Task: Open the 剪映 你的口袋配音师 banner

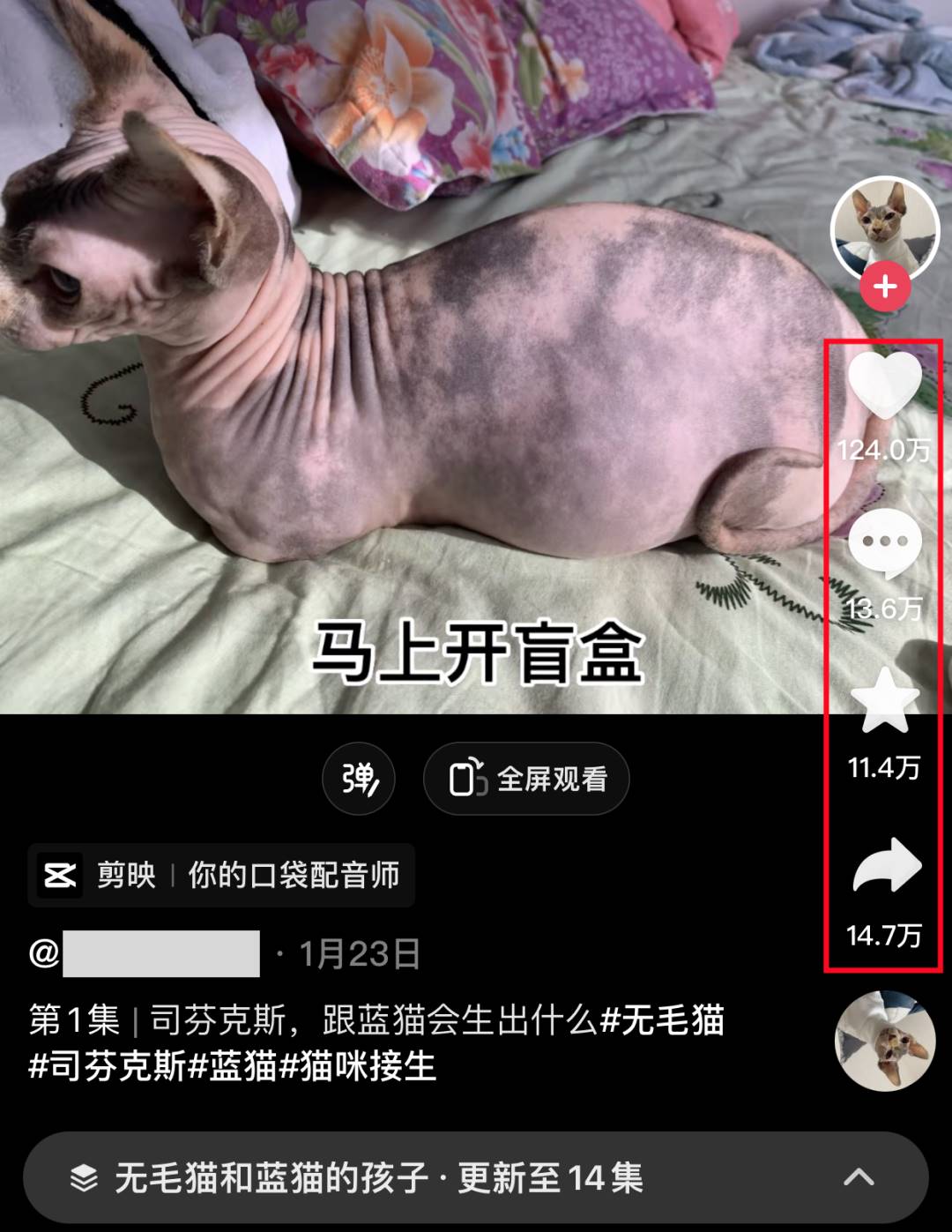Action: click(x=221, y=876)
